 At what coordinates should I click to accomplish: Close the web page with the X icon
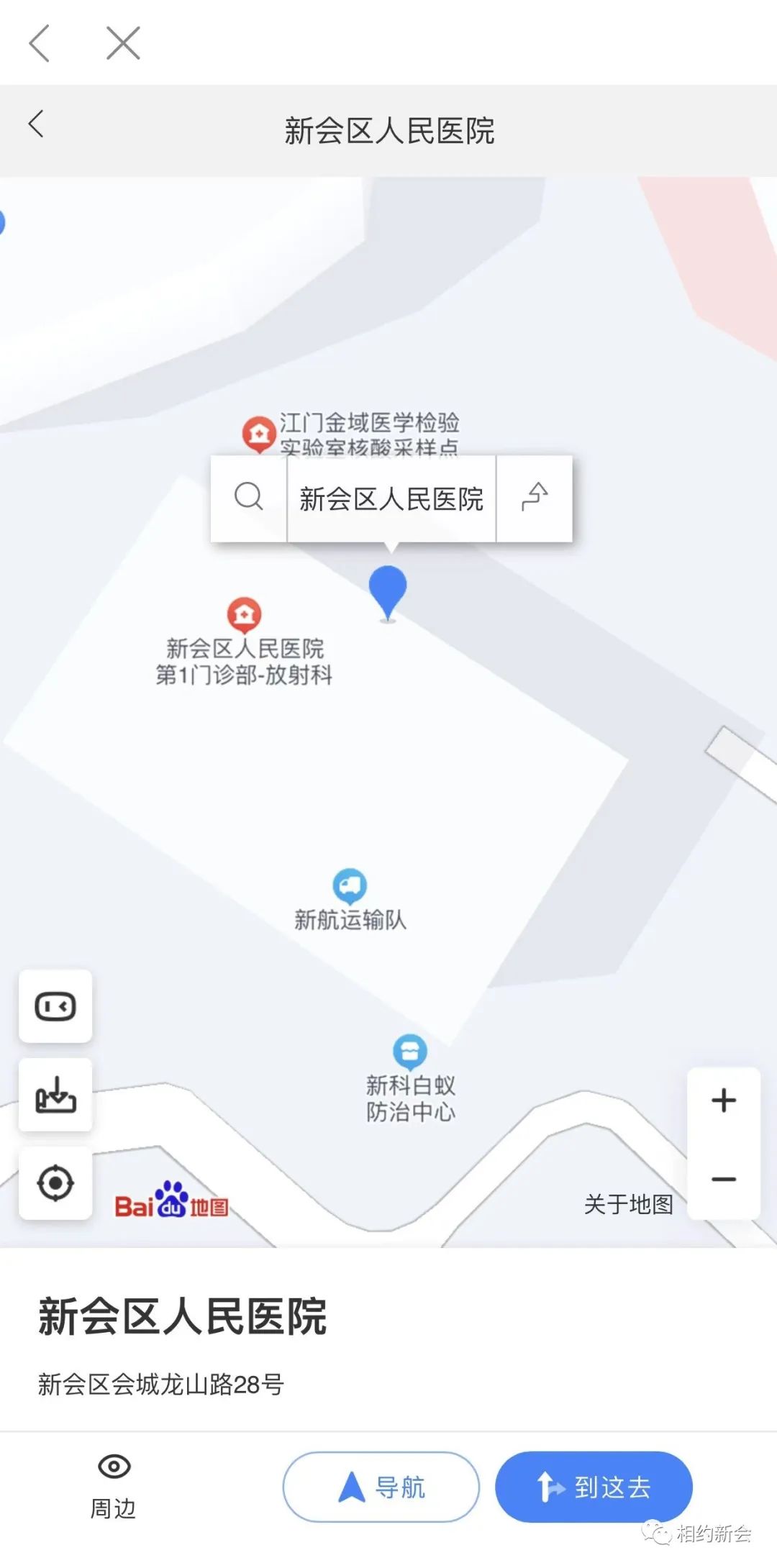point(123,43)
